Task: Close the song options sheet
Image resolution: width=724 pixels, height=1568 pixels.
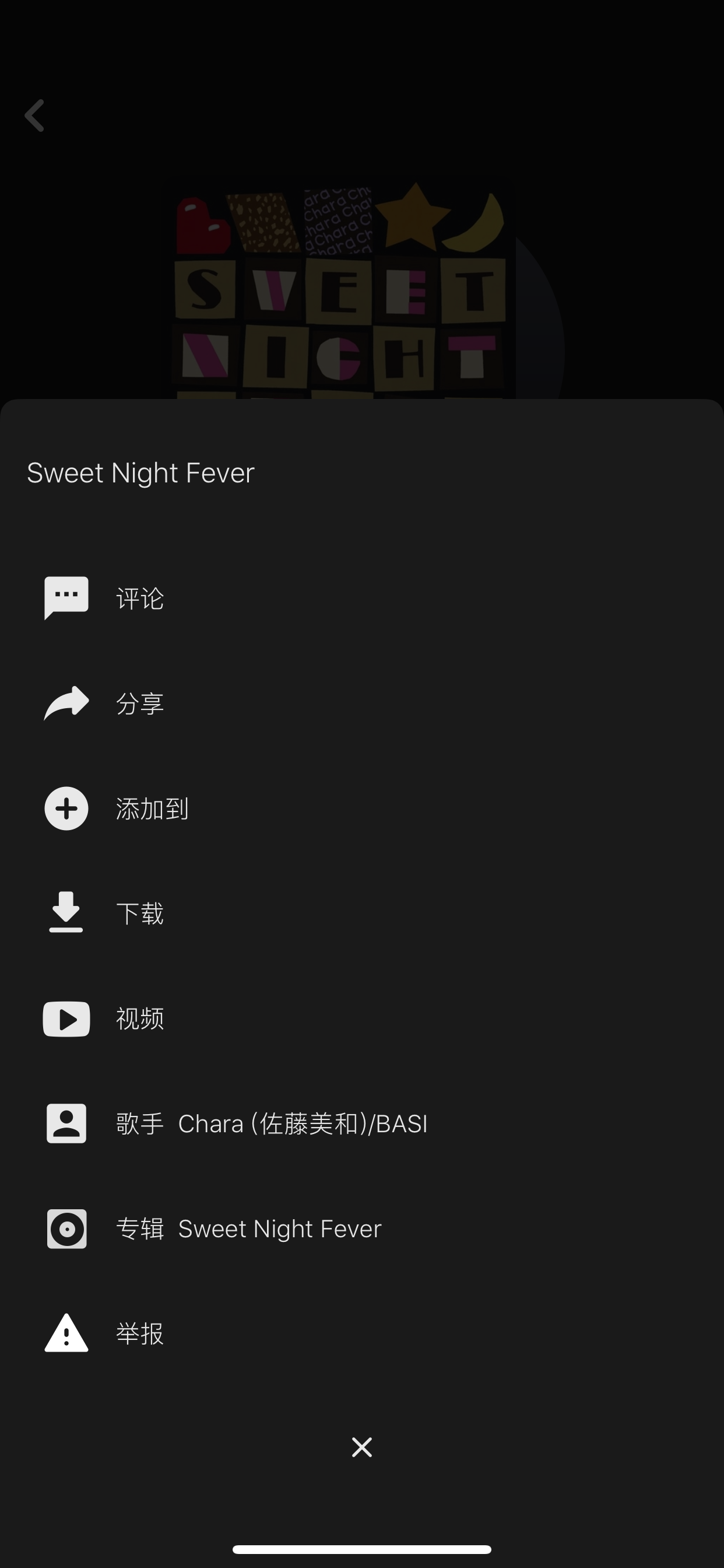Action: pos(362,1447)
